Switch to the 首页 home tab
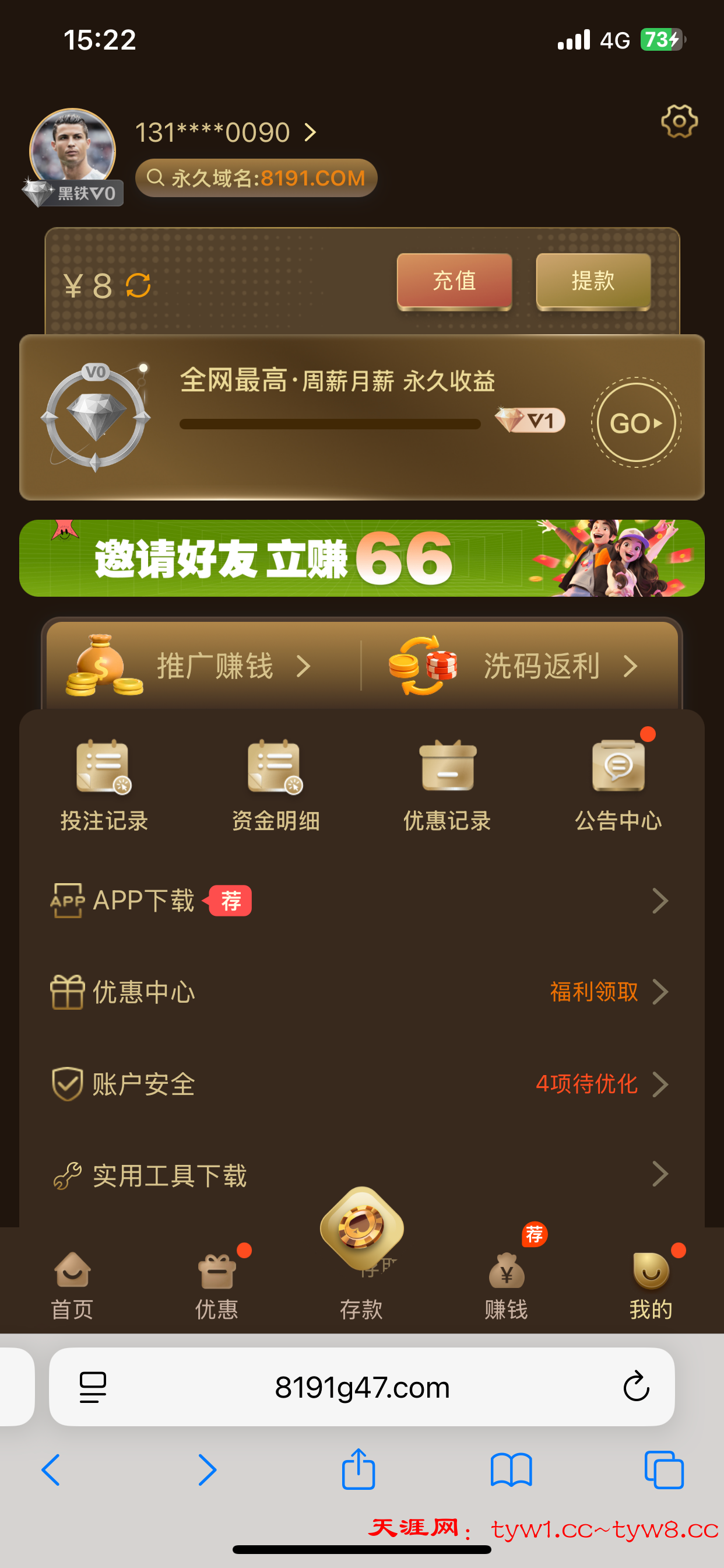The image size is (724, 1568). click(x=72, y=1284)
